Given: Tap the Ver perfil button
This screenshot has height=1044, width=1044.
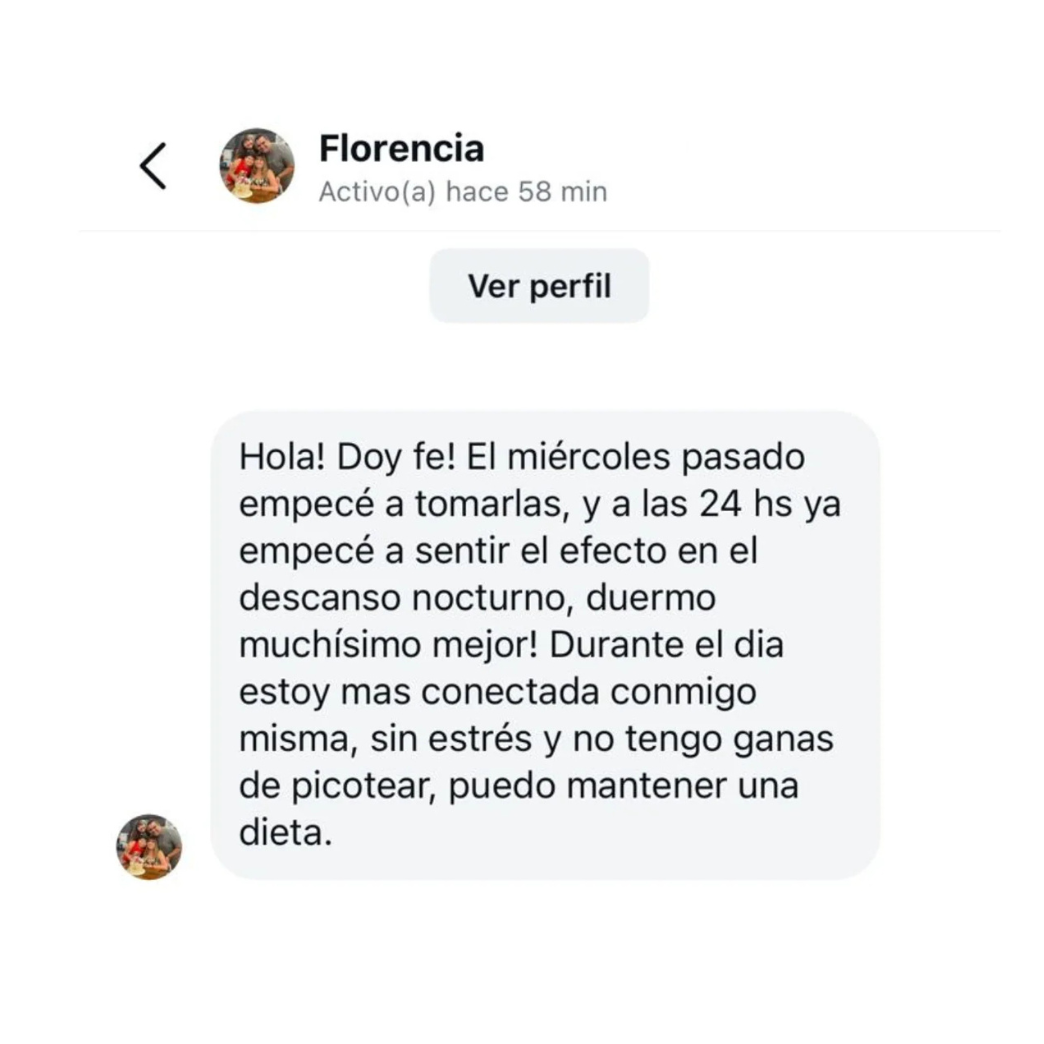Looking at the screenshot, I should 539,287.
